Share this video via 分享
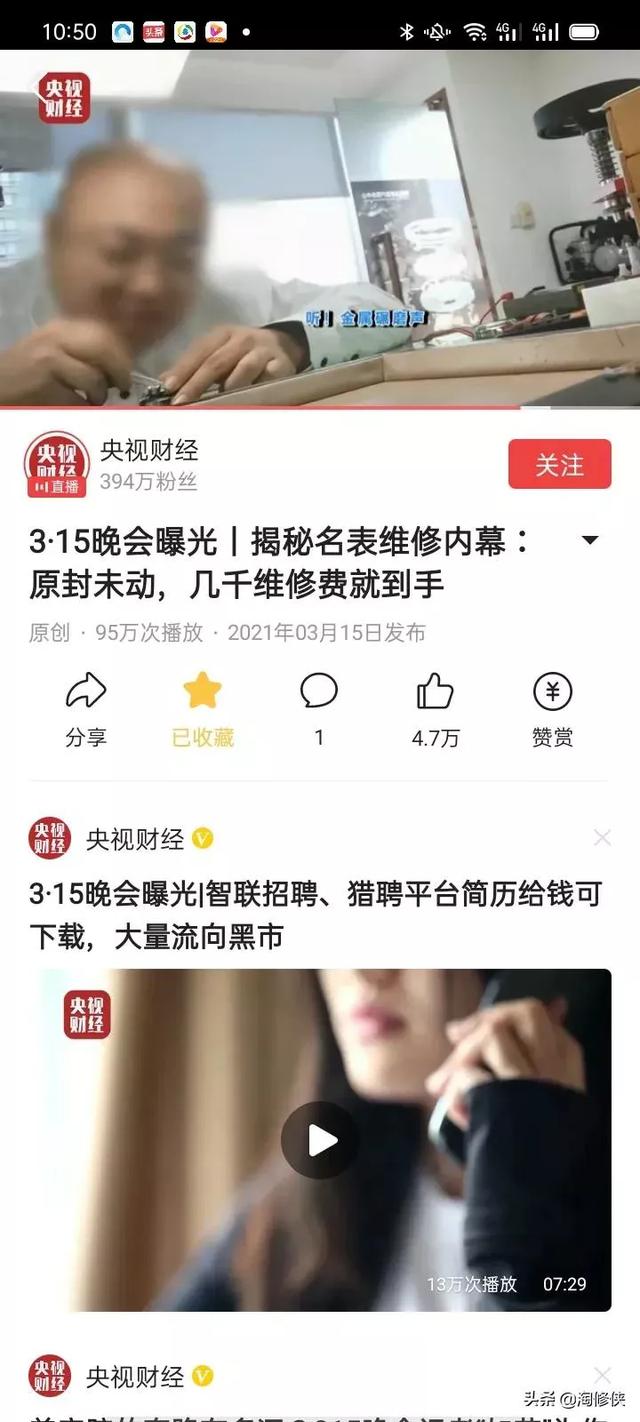This screenshot has width=640, height=1422. tap(86, 709)
